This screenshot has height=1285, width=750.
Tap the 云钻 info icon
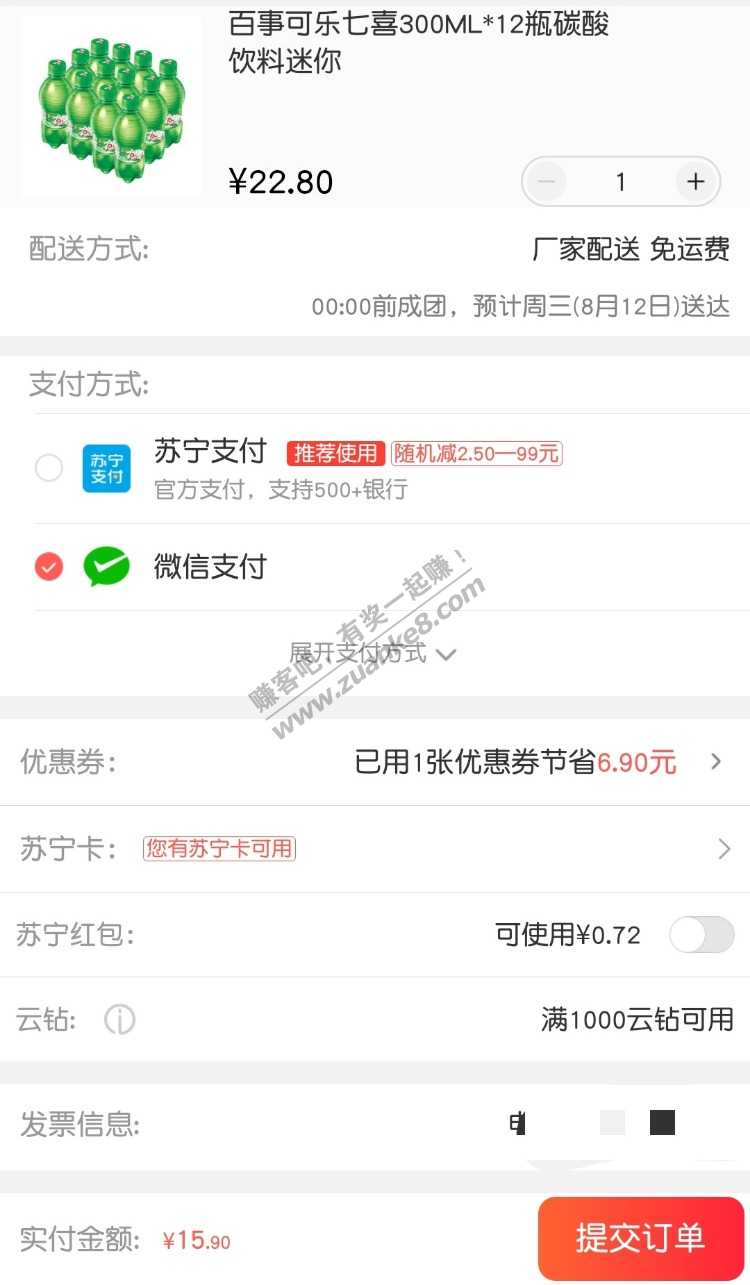(120, 1020)
